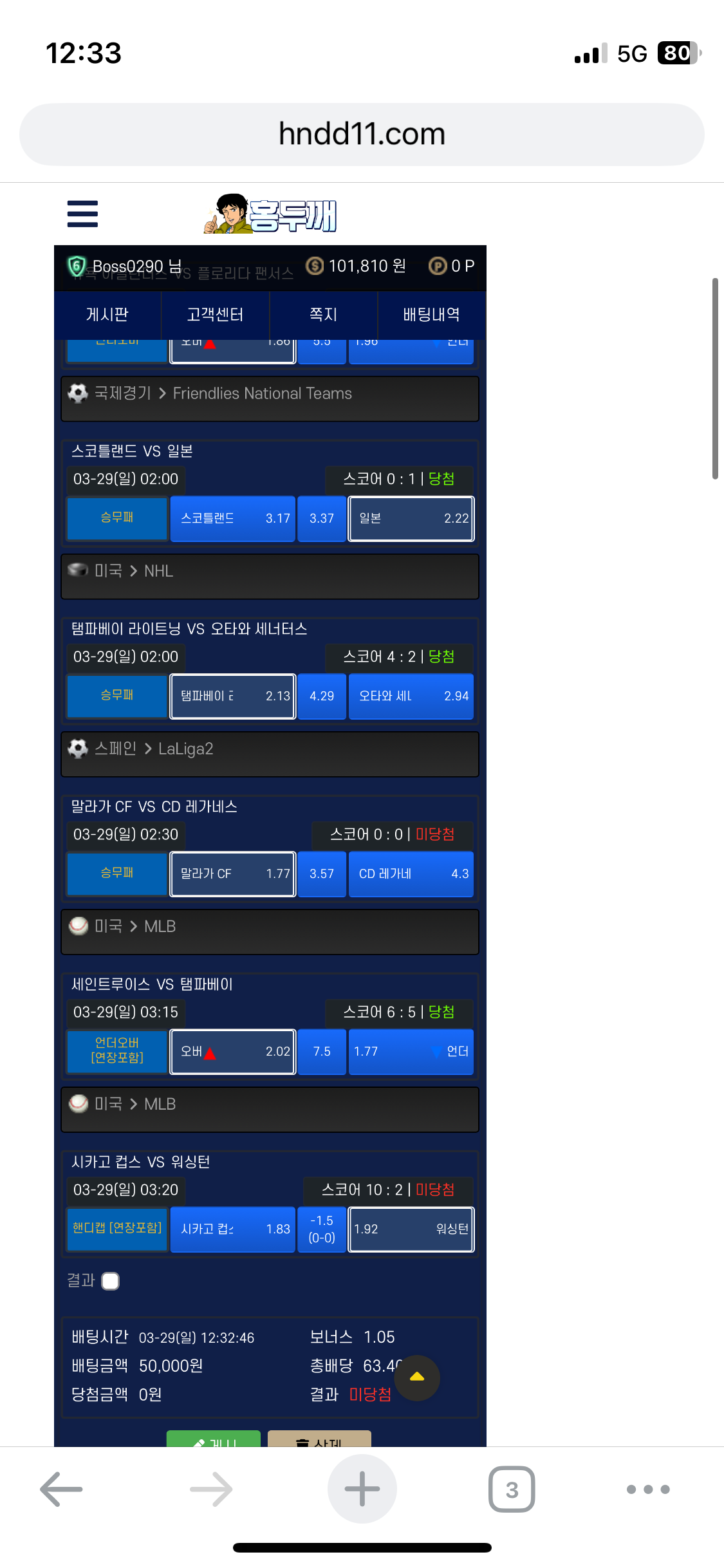Tap the 홍두깨 site logo
Viewport: 724px width, 1568px height.
270,214
